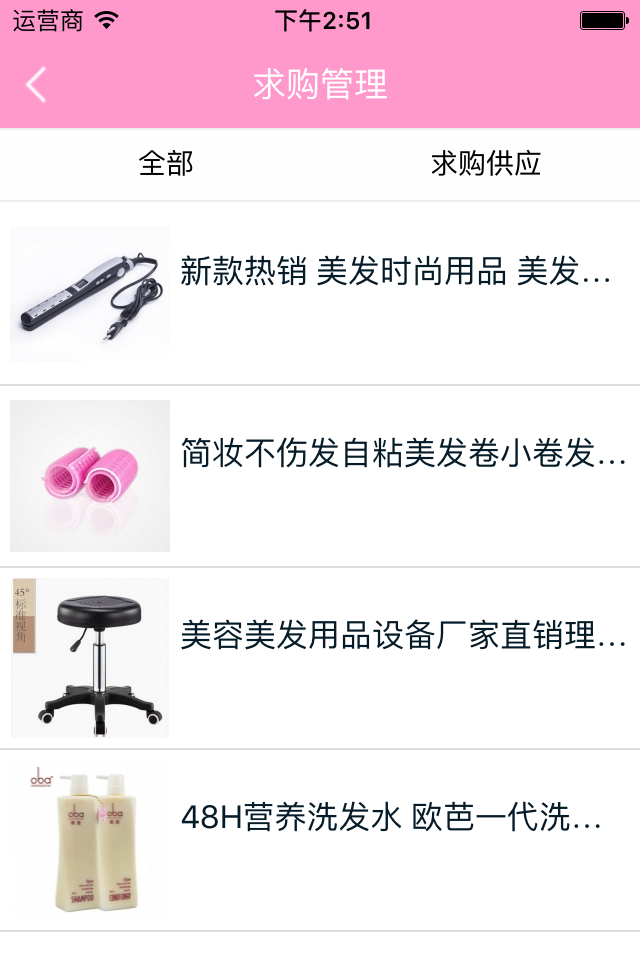Tap the 48H营养洗发水 欧芭一代 listing
The width and height of the screenshot is (640, 960).
pos(390,818)
